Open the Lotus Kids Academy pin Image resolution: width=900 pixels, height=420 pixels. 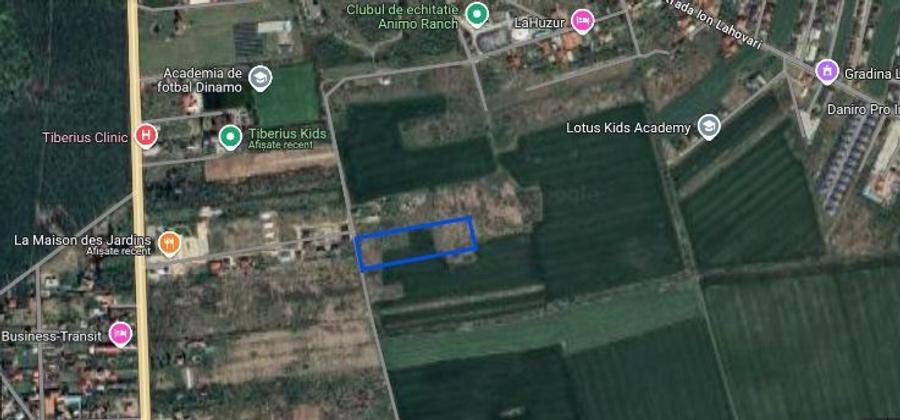708,127
